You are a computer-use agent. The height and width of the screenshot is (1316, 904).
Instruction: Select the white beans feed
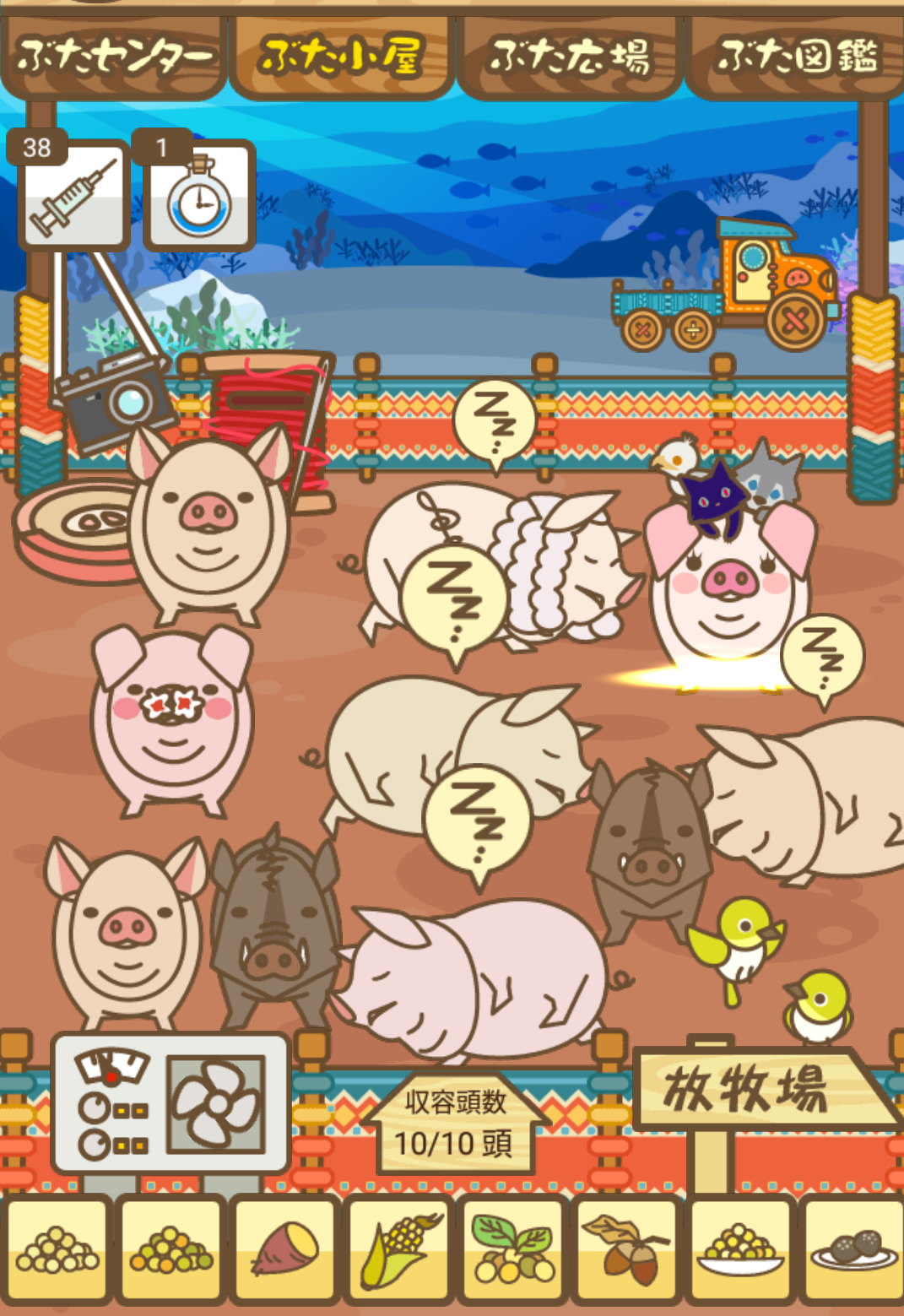(58, 1250)
